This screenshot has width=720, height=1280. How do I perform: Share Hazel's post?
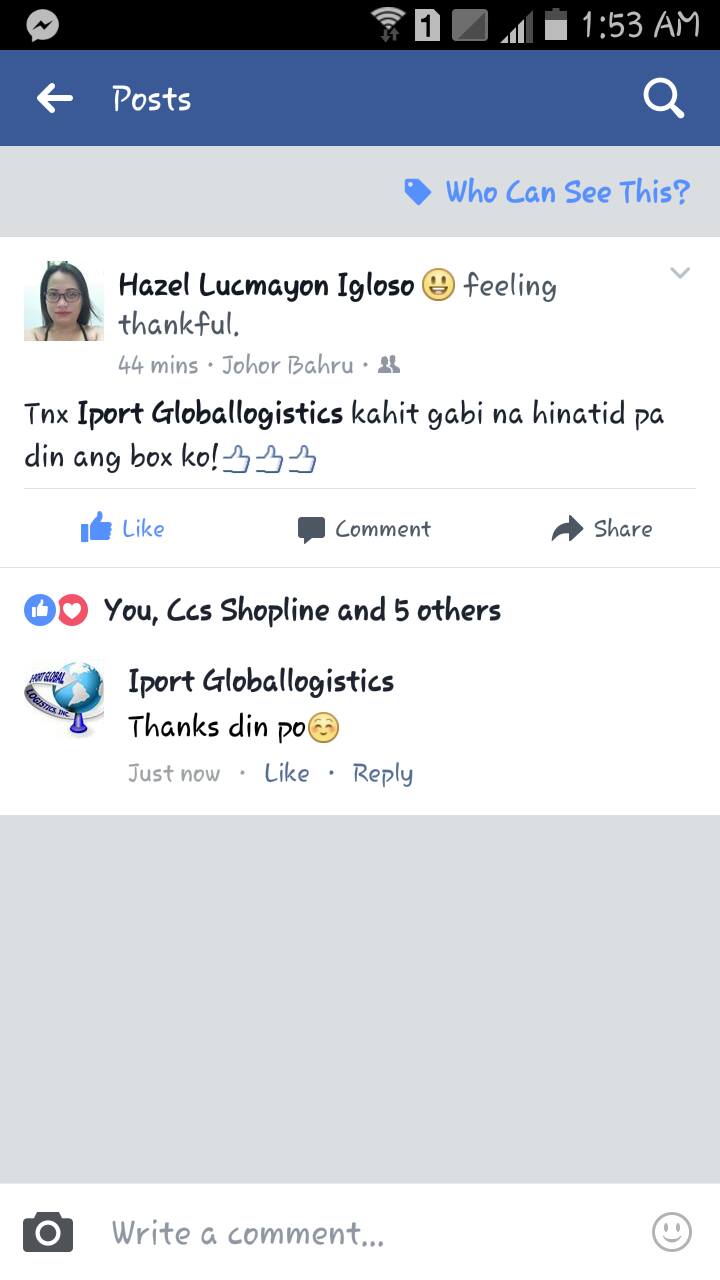601,529
